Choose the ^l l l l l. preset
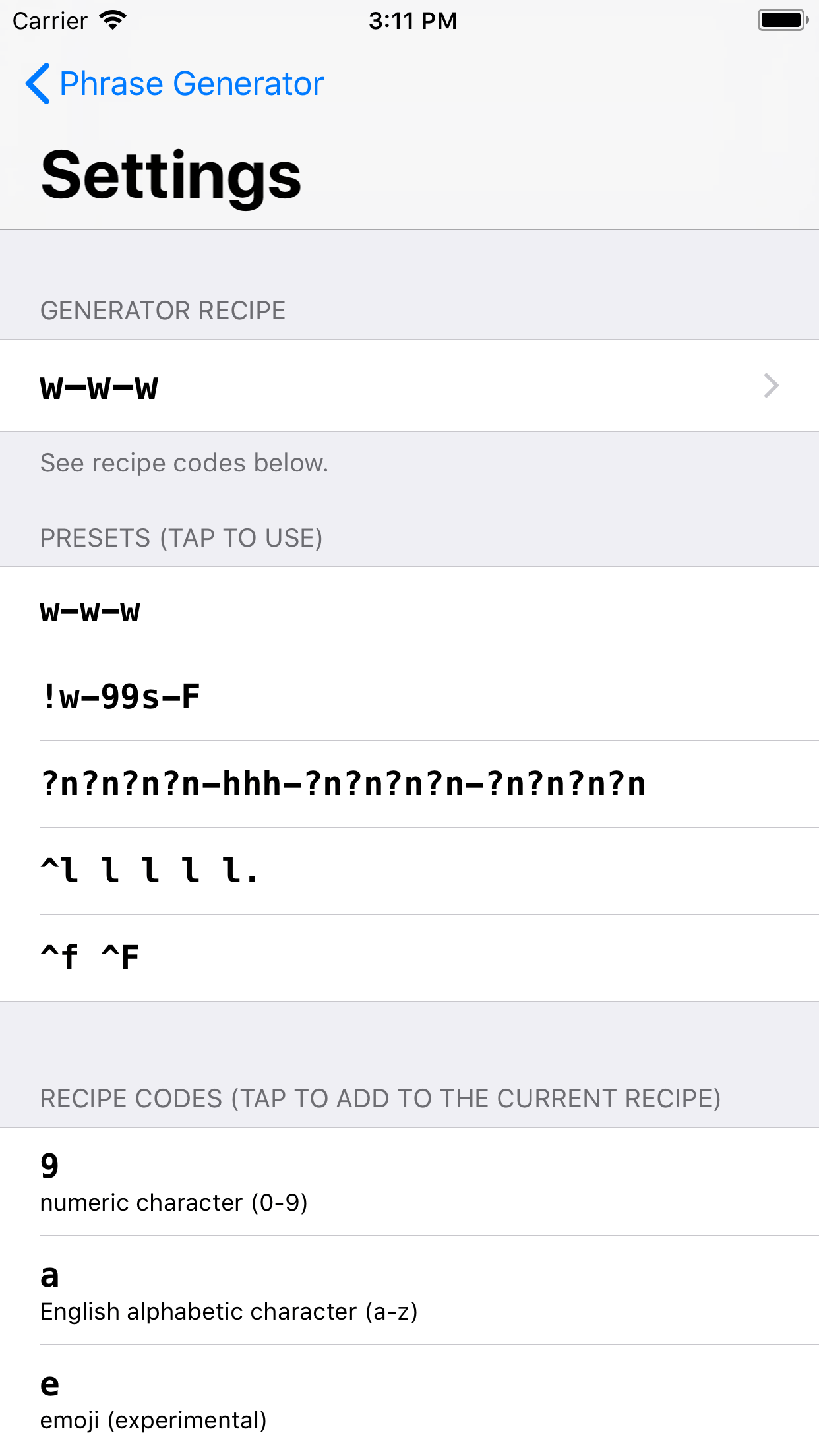The height and width of the screenshot is (1456, 819). tap(409, 871)
